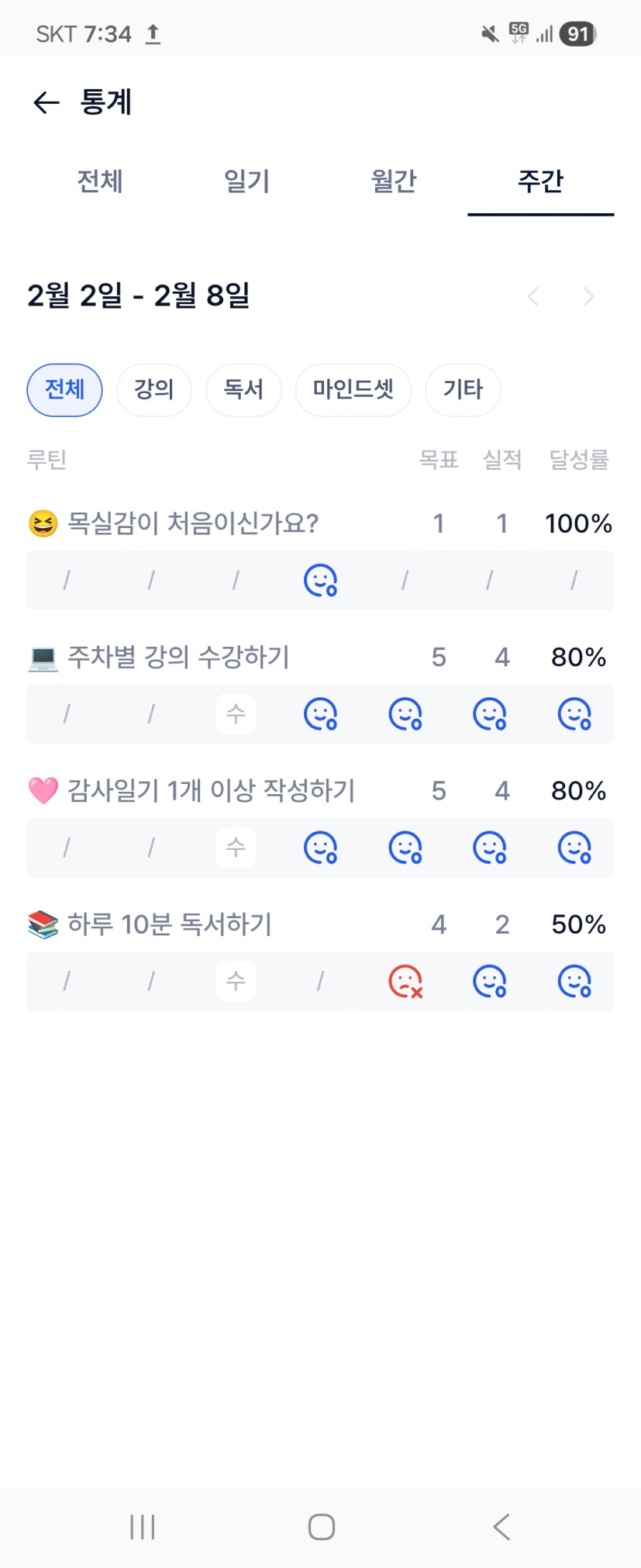
Task: Go back from the 통계 screen
Action: pyautogui.click(x=47, y=102)
